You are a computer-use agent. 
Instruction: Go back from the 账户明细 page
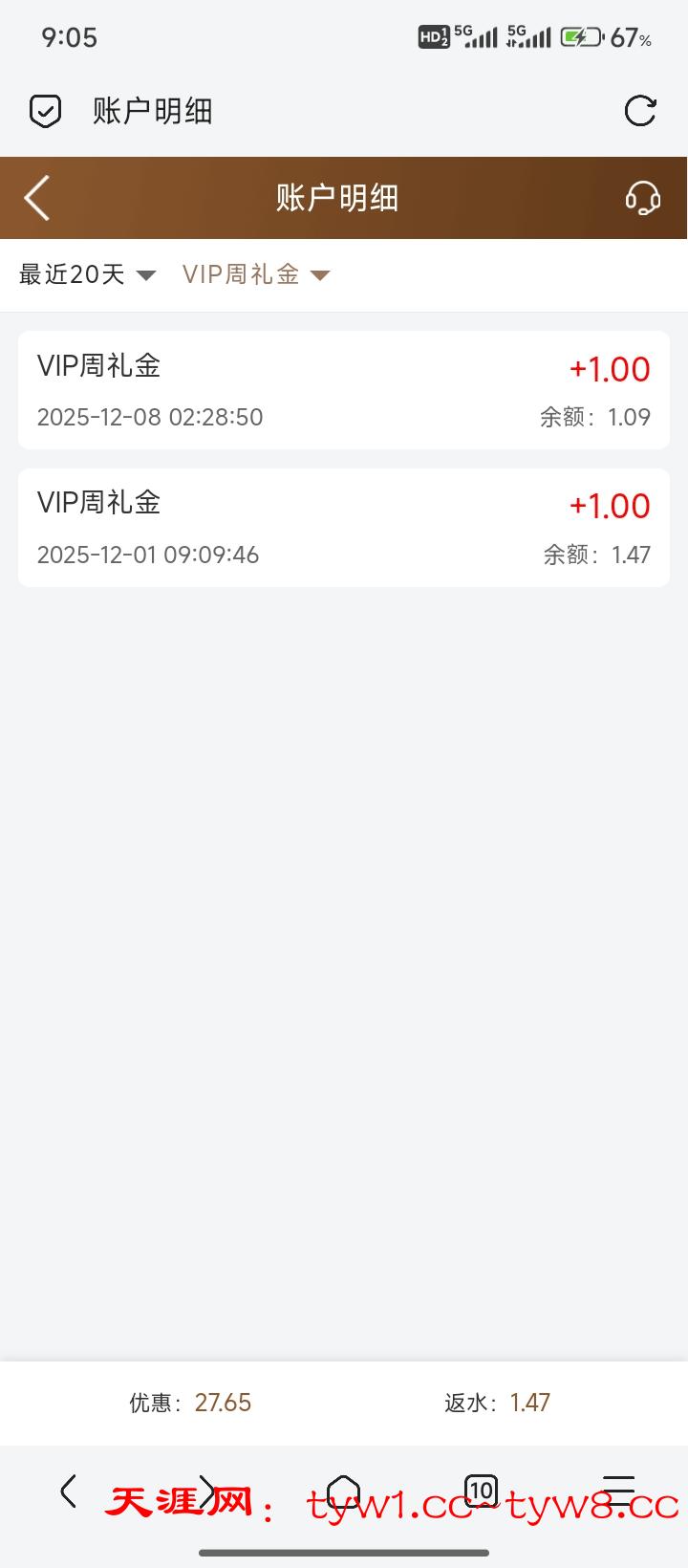[37, 198]
